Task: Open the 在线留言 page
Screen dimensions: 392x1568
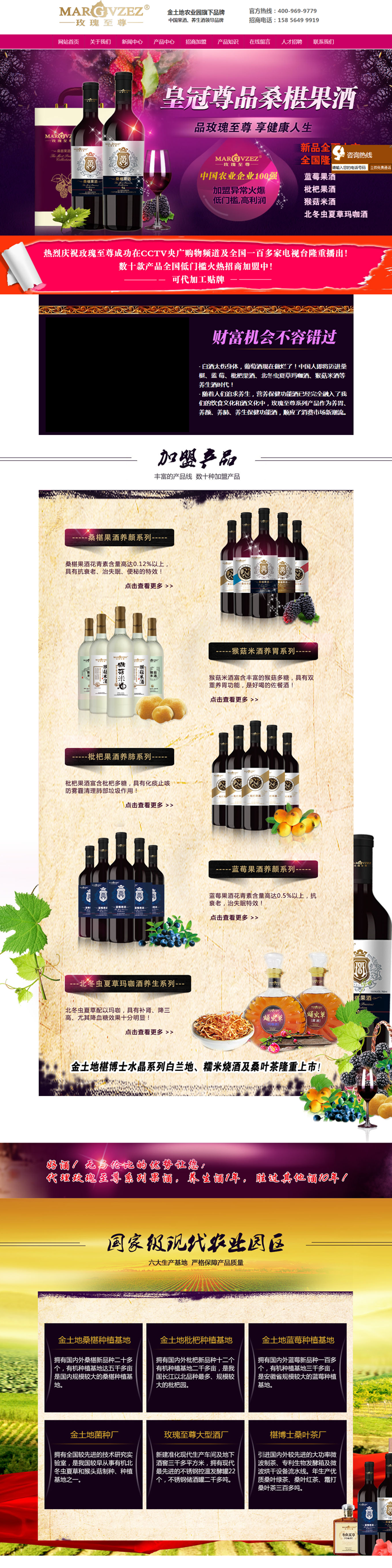Action: (x=259, y=42)
